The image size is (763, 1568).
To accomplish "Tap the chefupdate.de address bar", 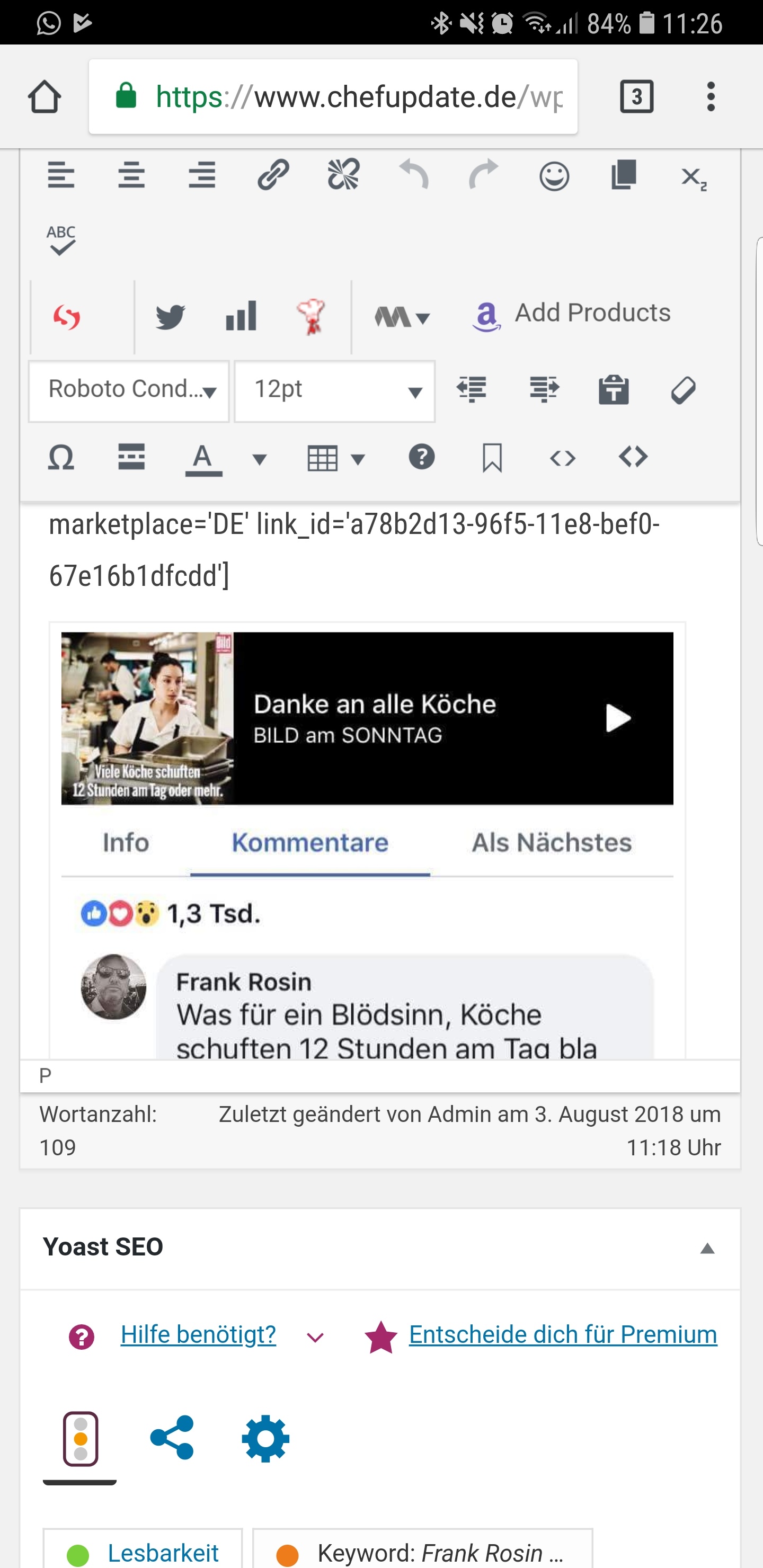I will click(333, 97).
